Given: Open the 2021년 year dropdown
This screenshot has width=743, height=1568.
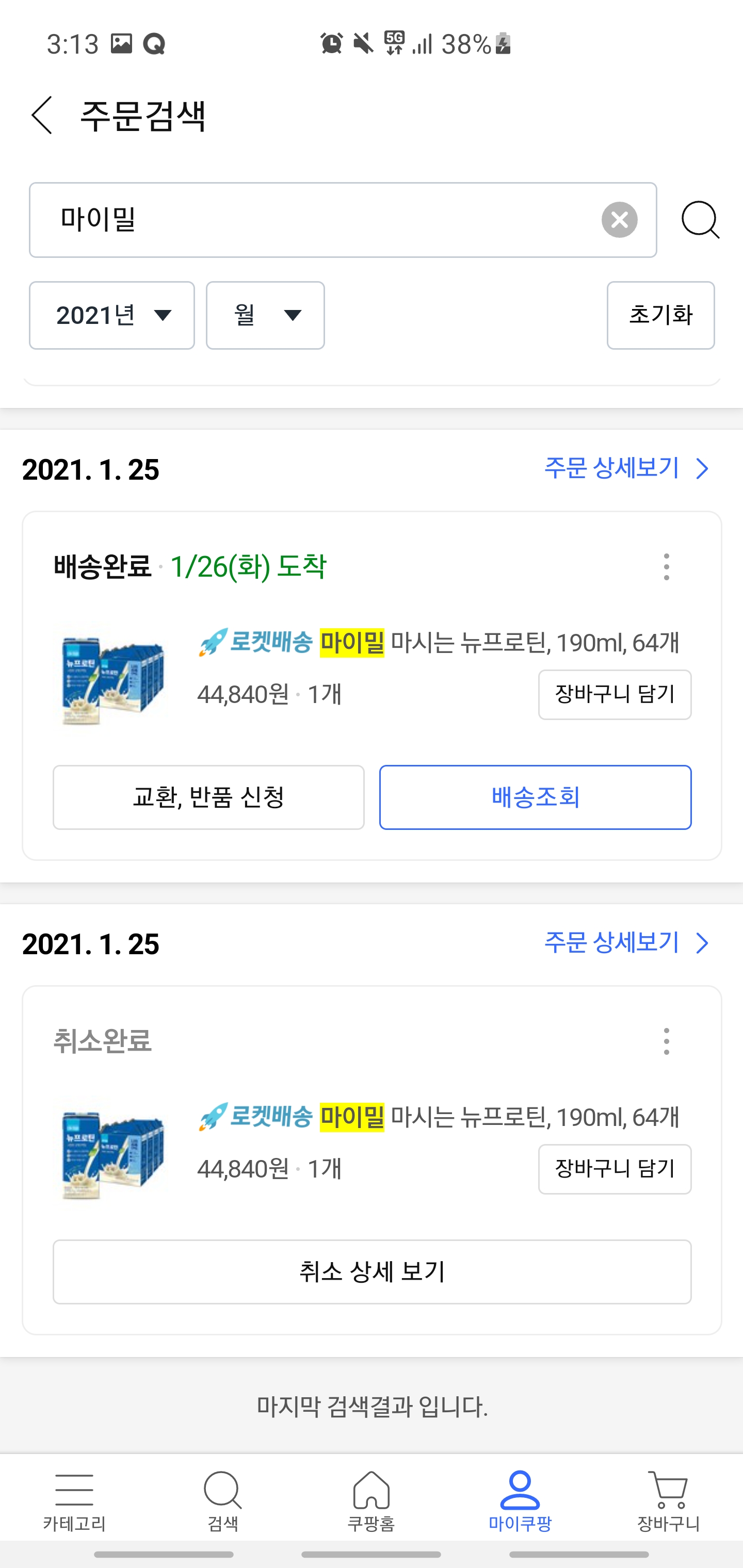Looking at the screenshot, I should (x=112, y=315).
